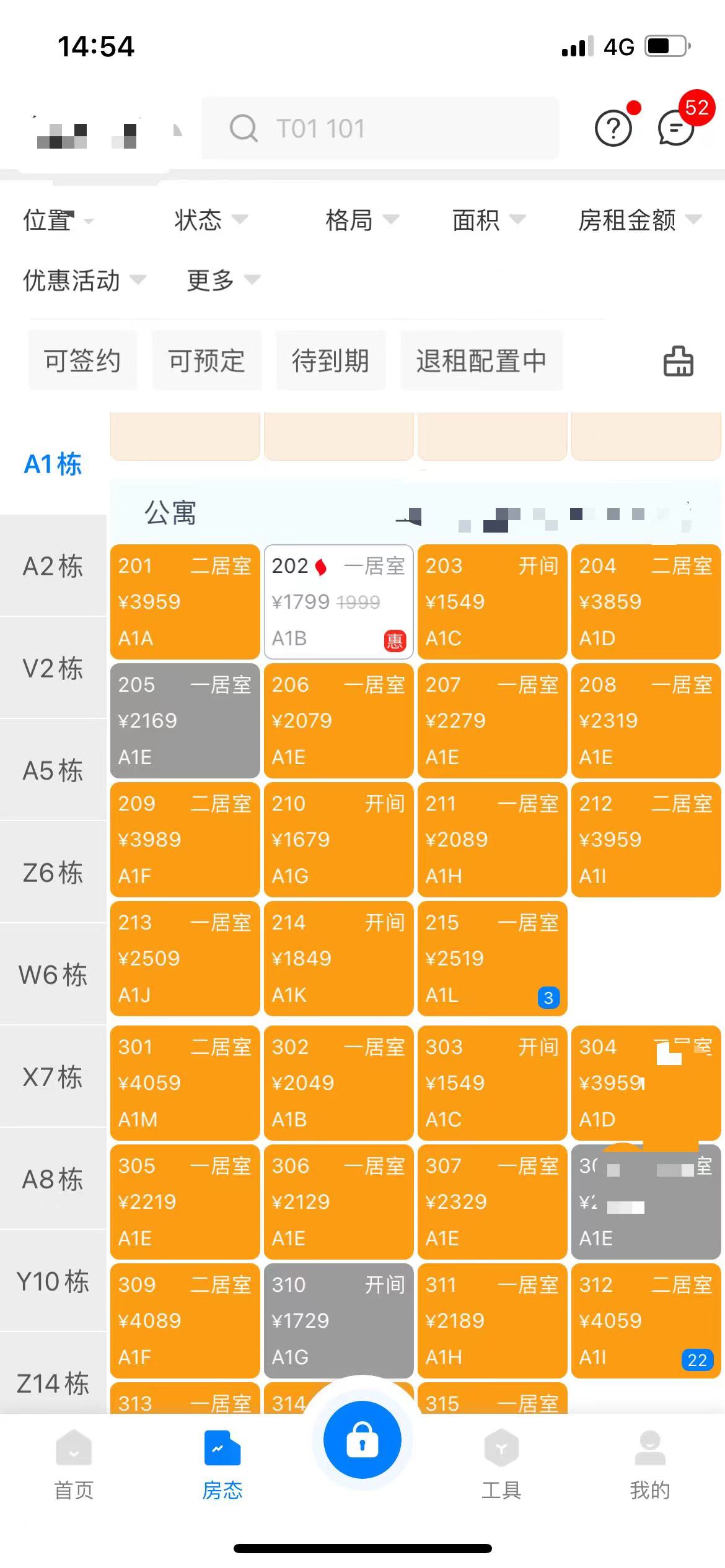Tap the clear filters broom icon

678,362
